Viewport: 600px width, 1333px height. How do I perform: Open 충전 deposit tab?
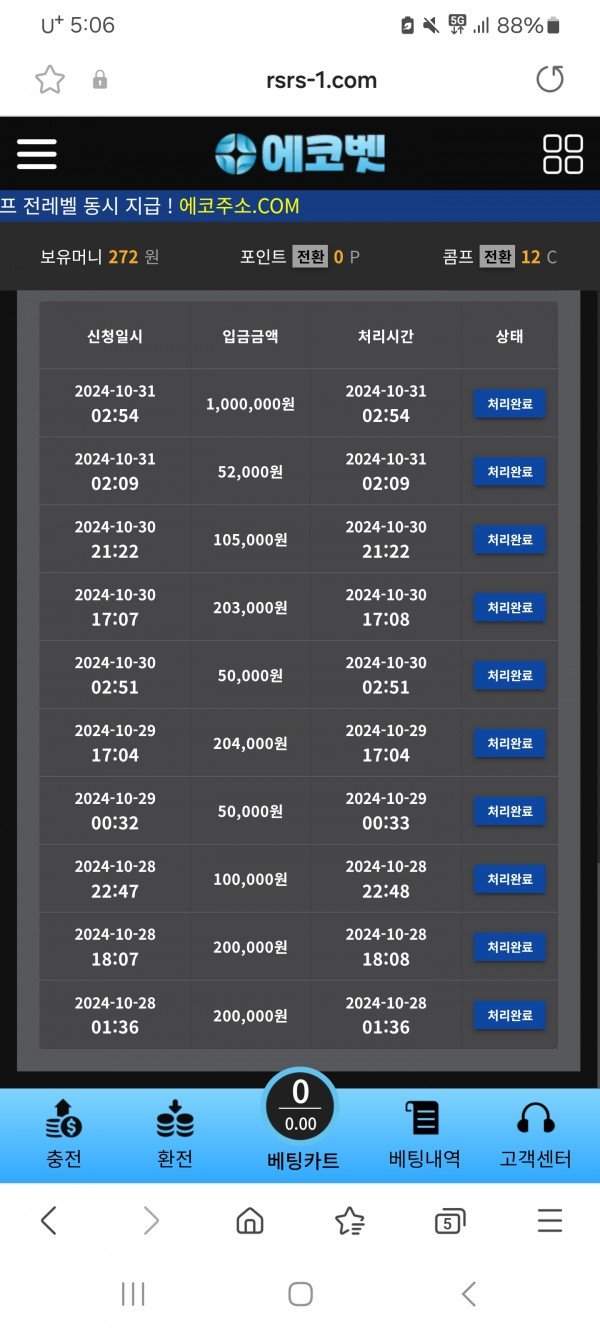point(64,1134)
